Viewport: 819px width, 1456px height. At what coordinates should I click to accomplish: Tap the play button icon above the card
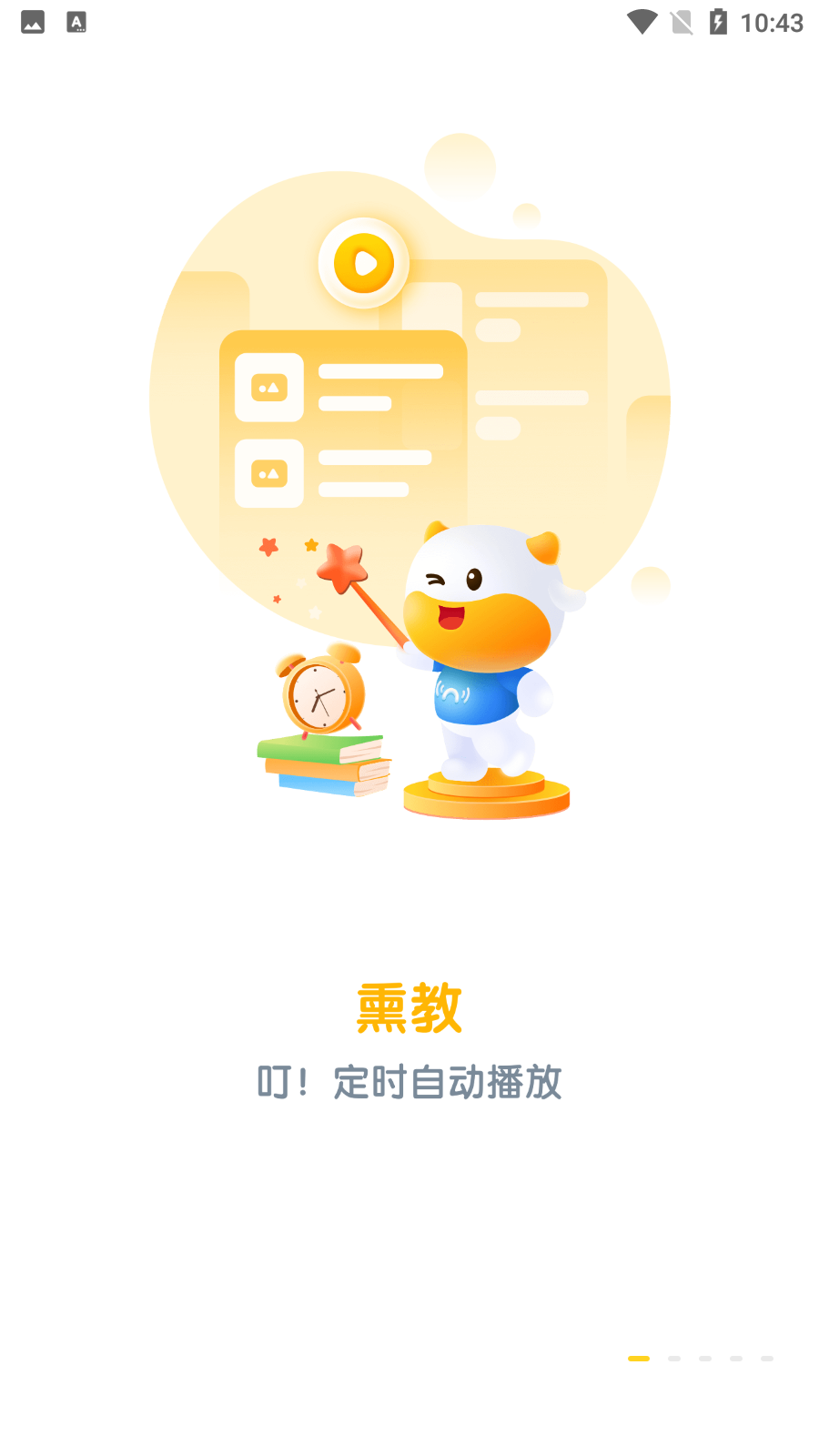pyautogui.click(x=363, y=263)
